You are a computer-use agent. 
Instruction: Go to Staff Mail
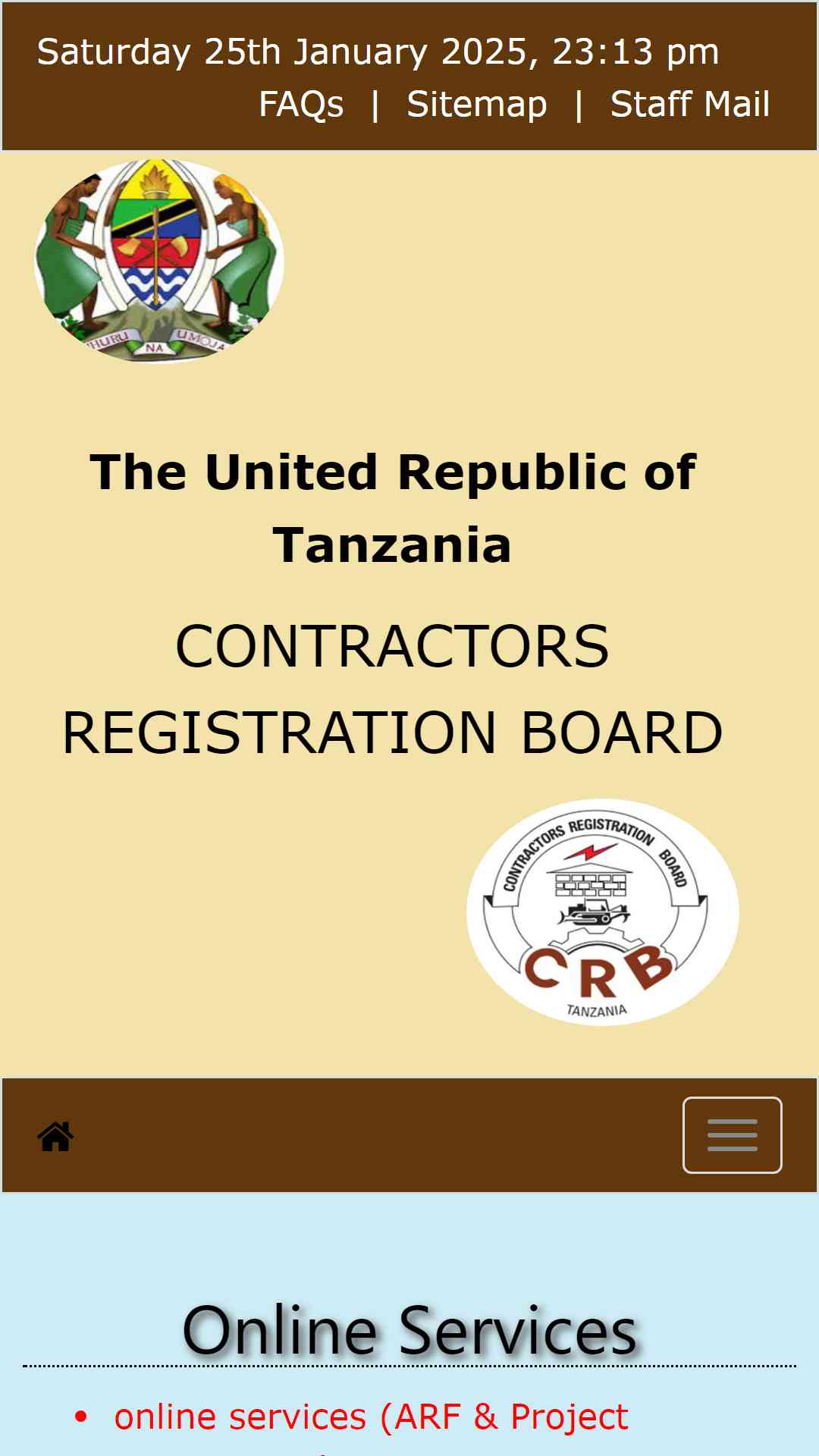coord(690,105)
